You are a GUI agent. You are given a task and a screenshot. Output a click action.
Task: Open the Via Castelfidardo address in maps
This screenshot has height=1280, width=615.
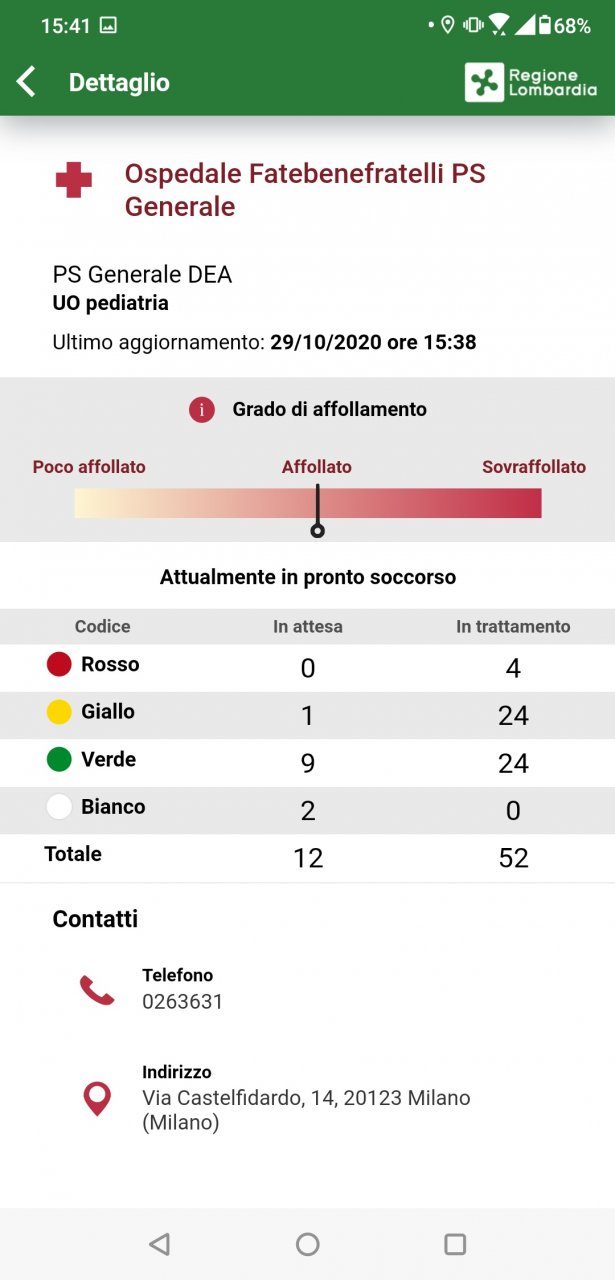coord(305,1098)
